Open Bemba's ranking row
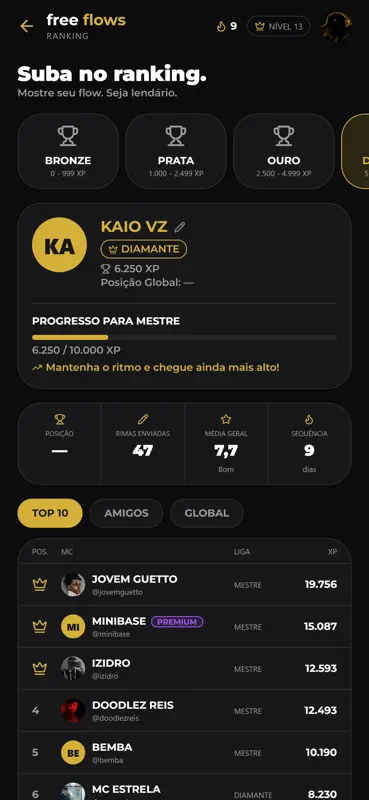Image resolution: width=369 pixels, height=800 pixels. [x=184, y=753]
